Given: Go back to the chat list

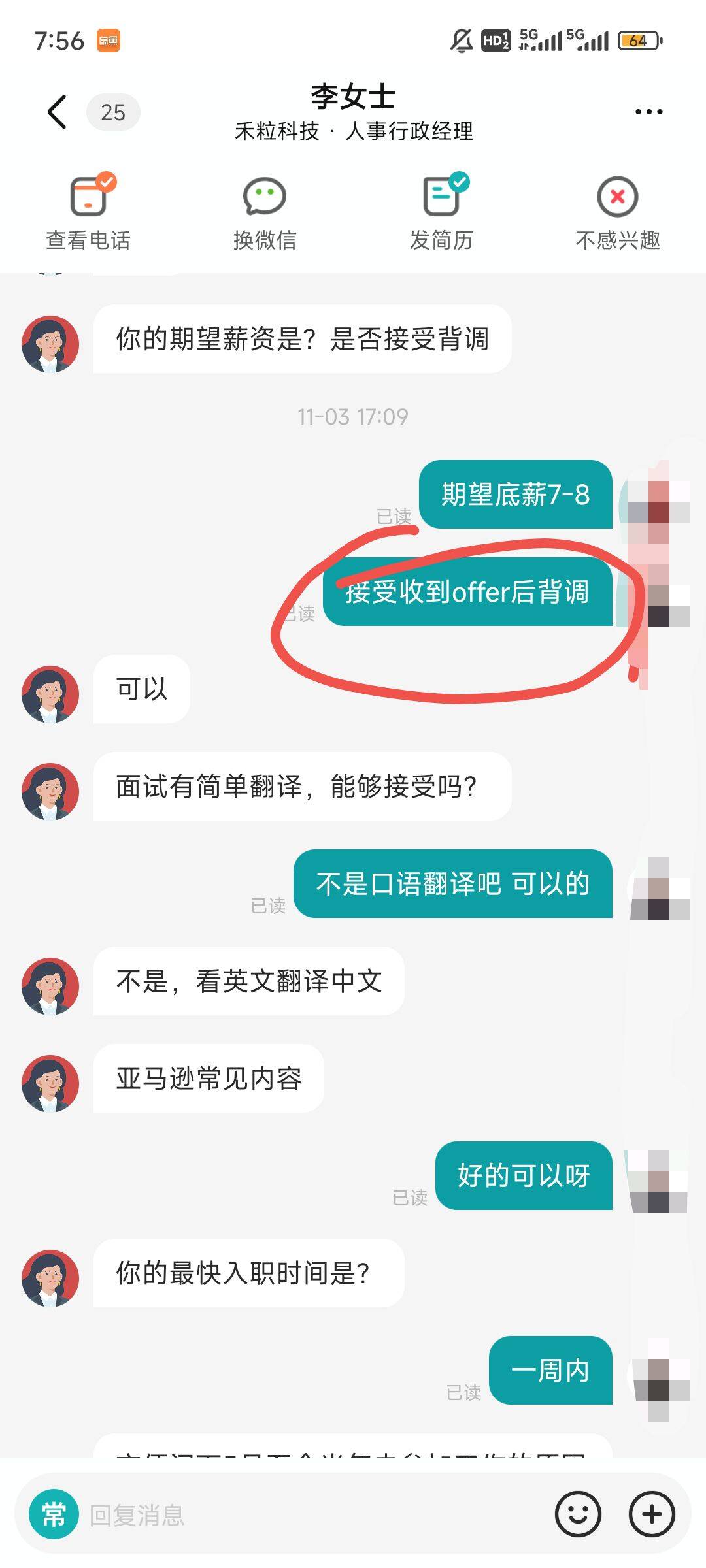Looking at the screenshot, I should pyautogui.click(x=58, y=112).
